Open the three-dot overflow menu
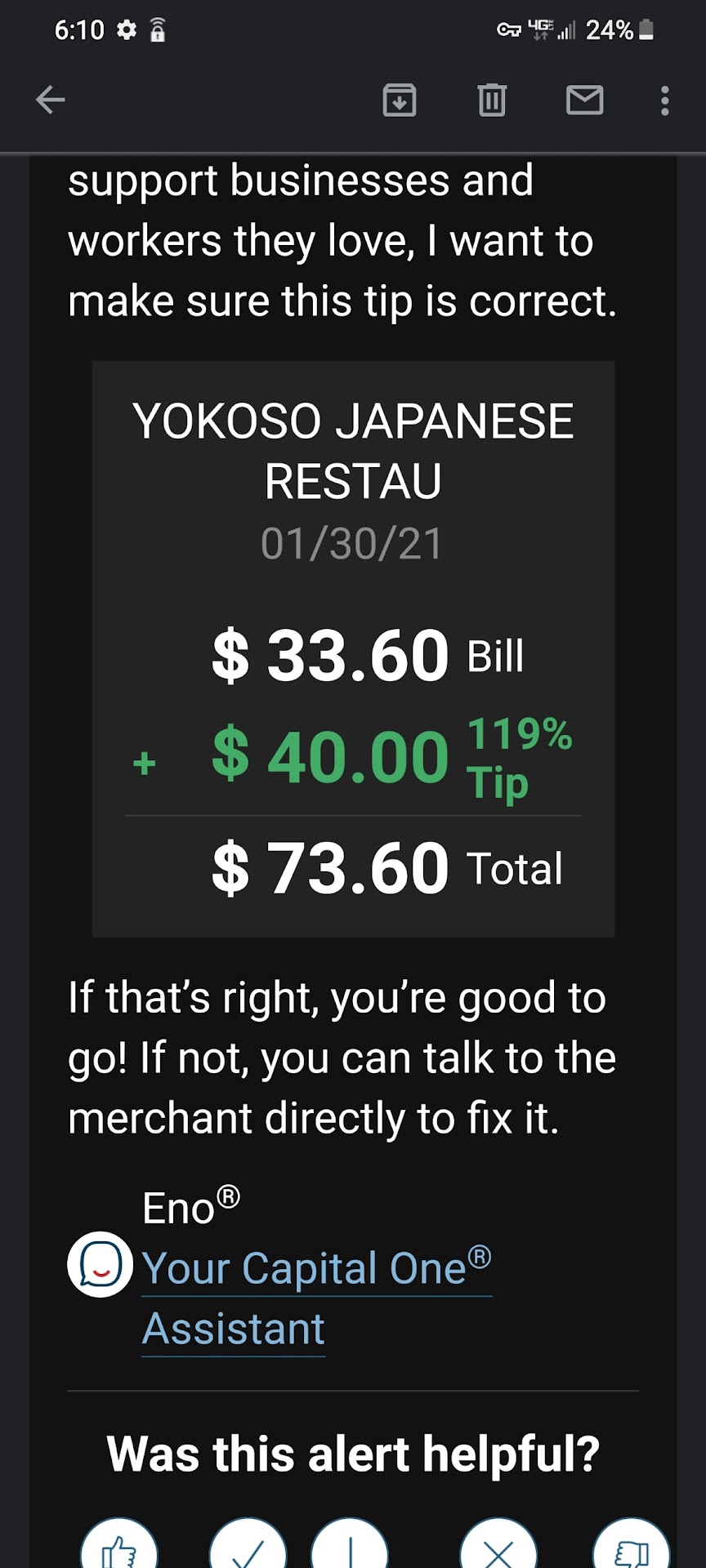This screenshot has width=706, height=1568. (x=665, y=100)
